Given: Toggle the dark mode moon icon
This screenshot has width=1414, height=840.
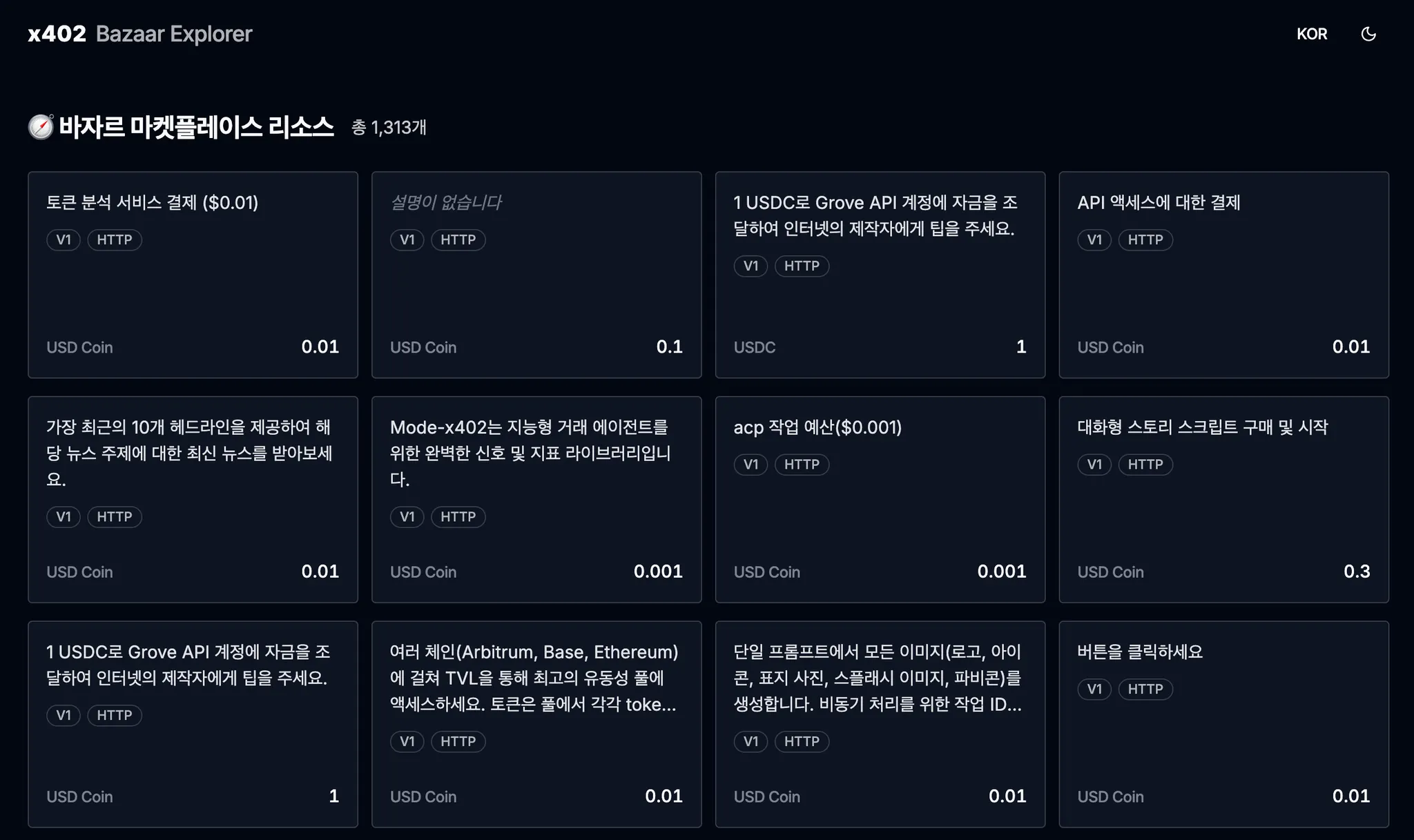Looking at the screenshot, I should tap(1368, 34).
